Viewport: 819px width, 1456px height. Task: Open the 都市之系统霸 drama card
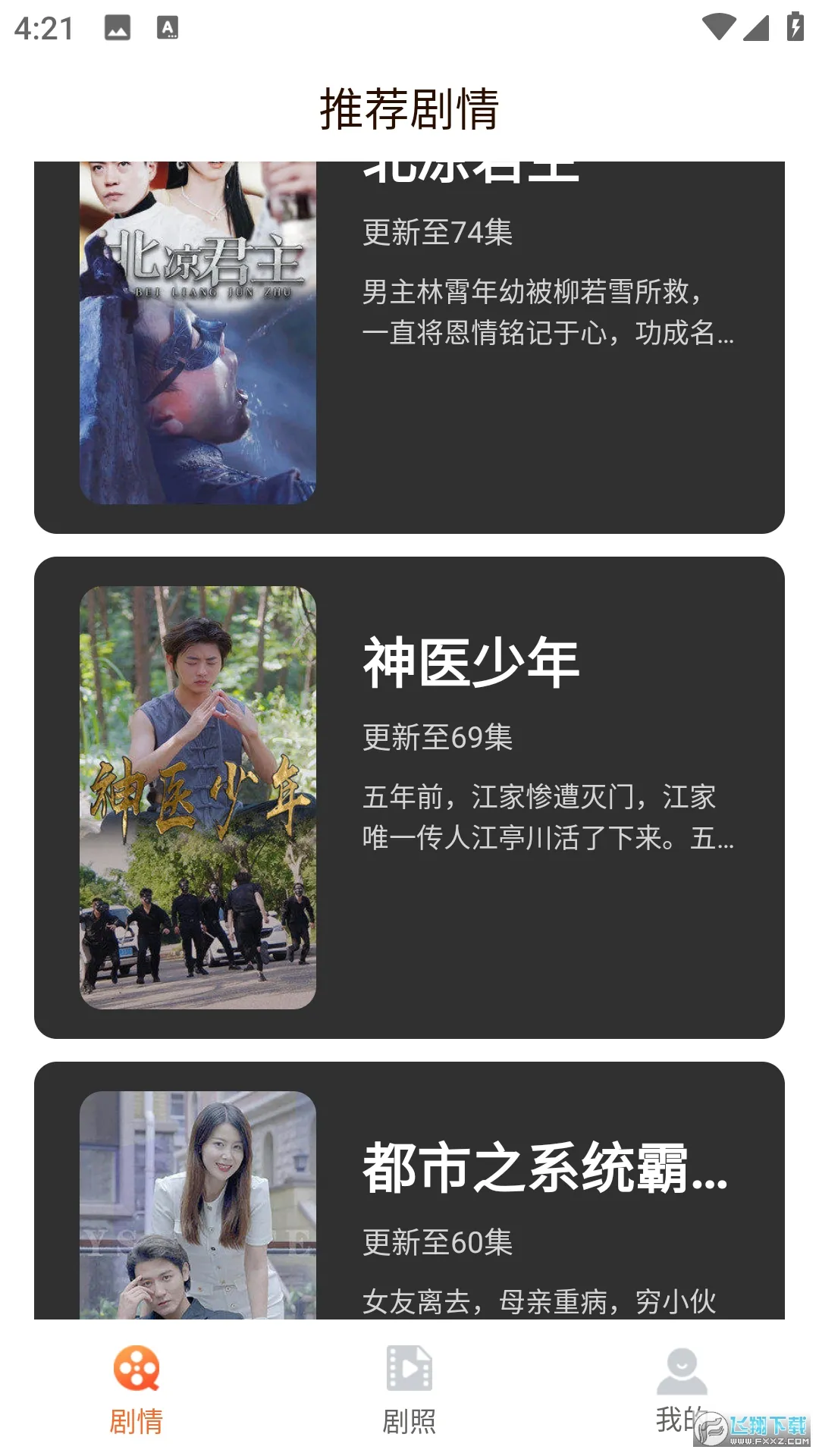(x=409, y=1191)
